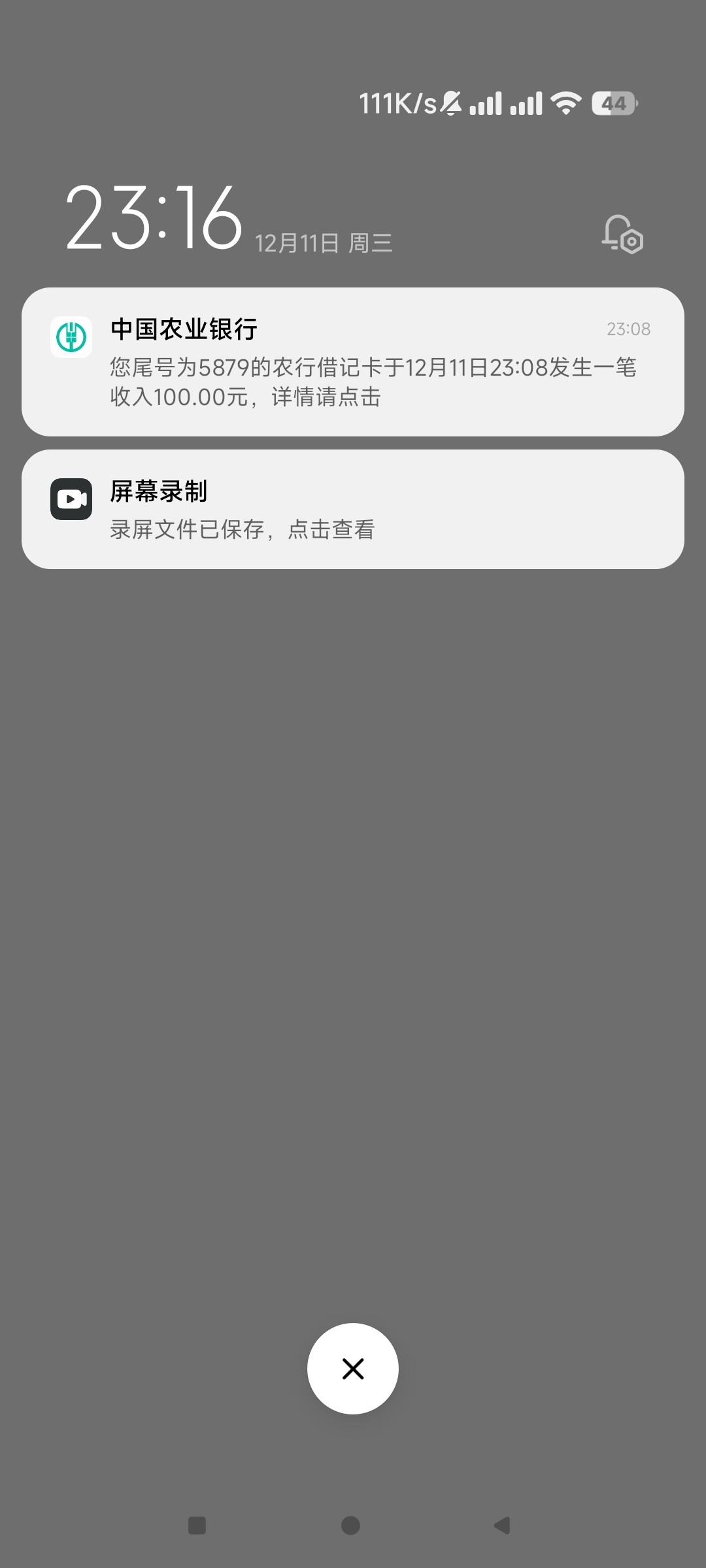Open notification settings bell icon

tap(622, 234)
